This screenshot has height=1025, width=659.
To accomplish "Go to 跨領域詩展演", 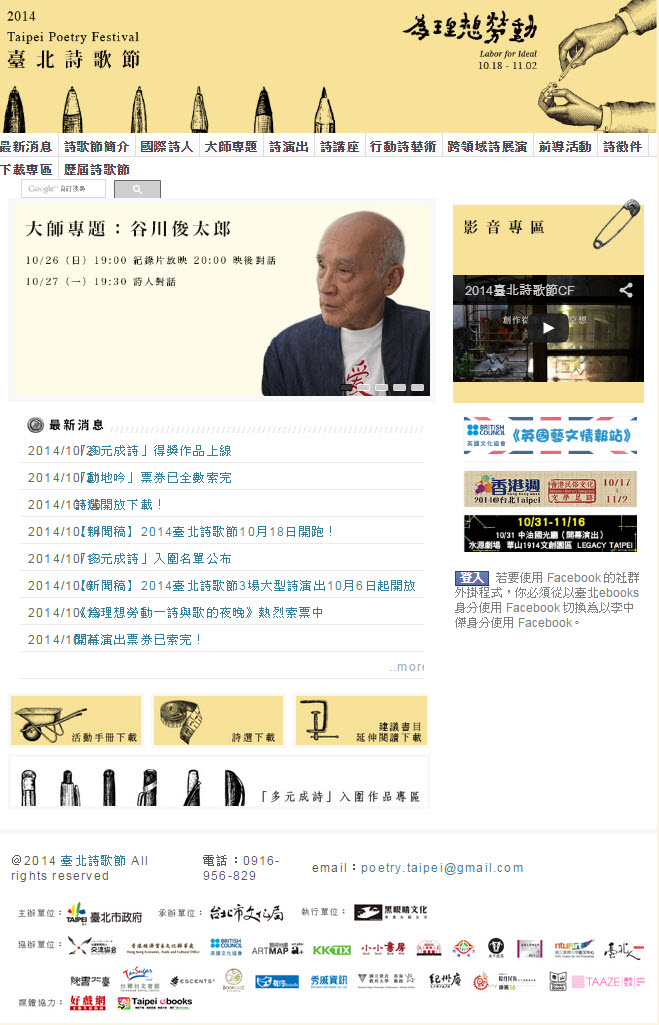I will click(487, 146).
